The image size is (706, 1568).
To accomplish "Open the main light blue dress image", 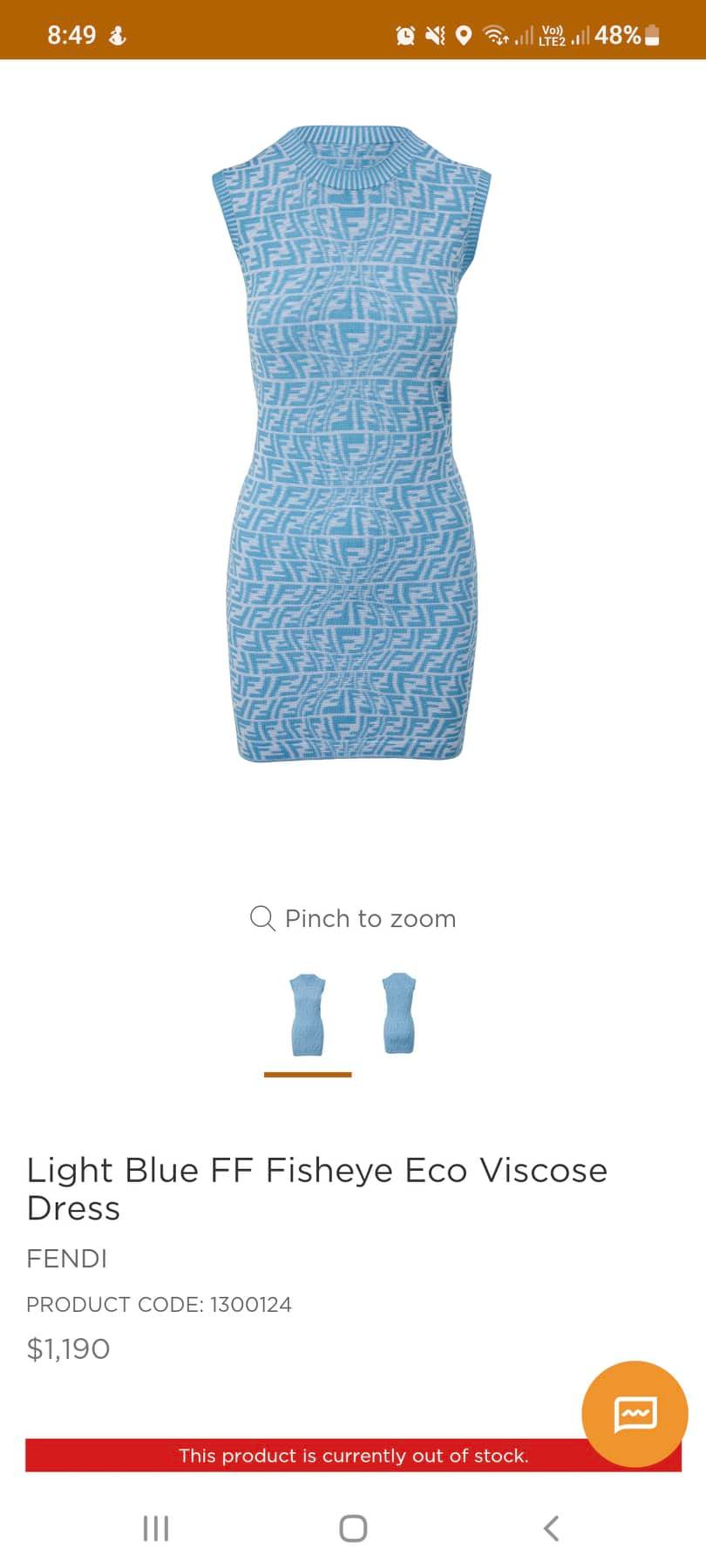I will [352, 444].
